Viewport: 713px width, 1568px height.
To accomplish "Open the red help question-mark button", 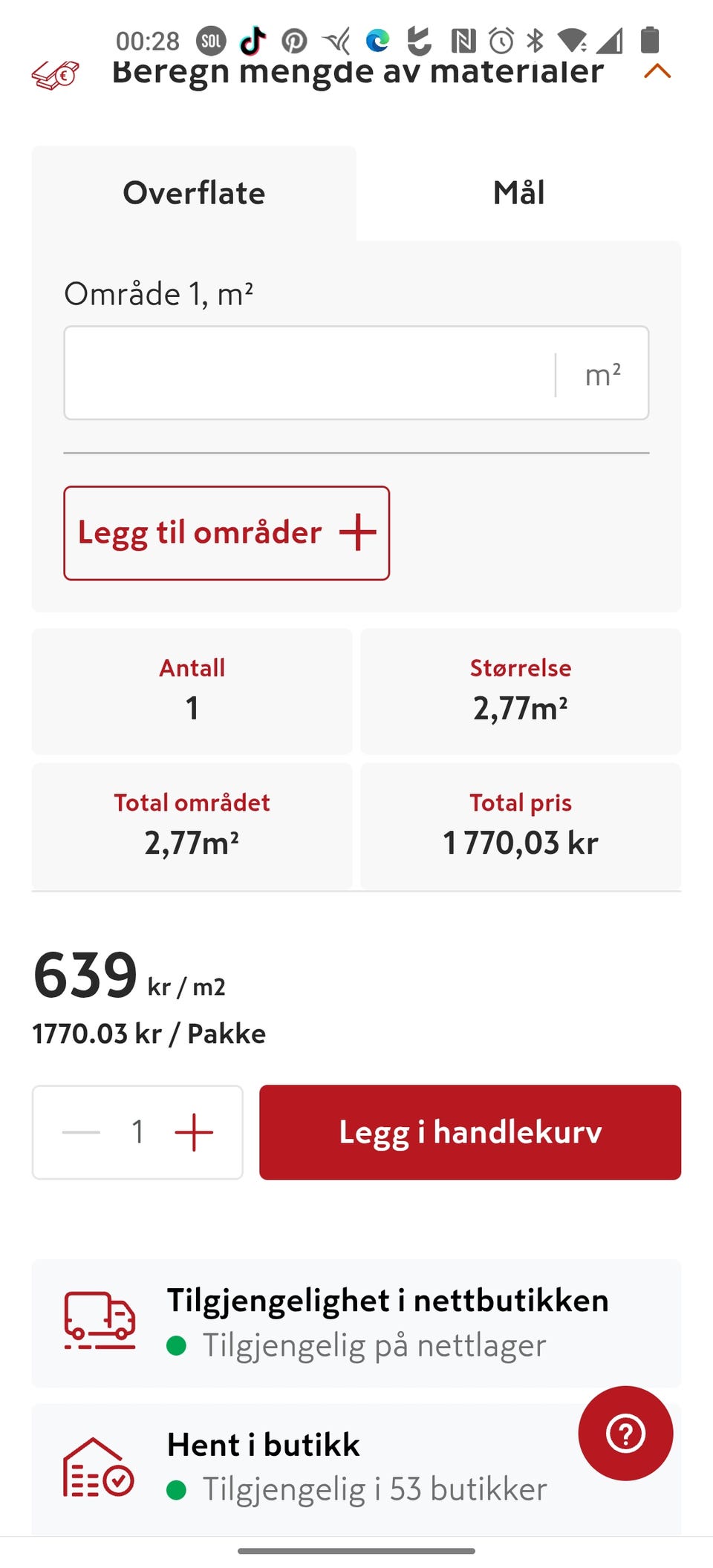I will 625,1433.
